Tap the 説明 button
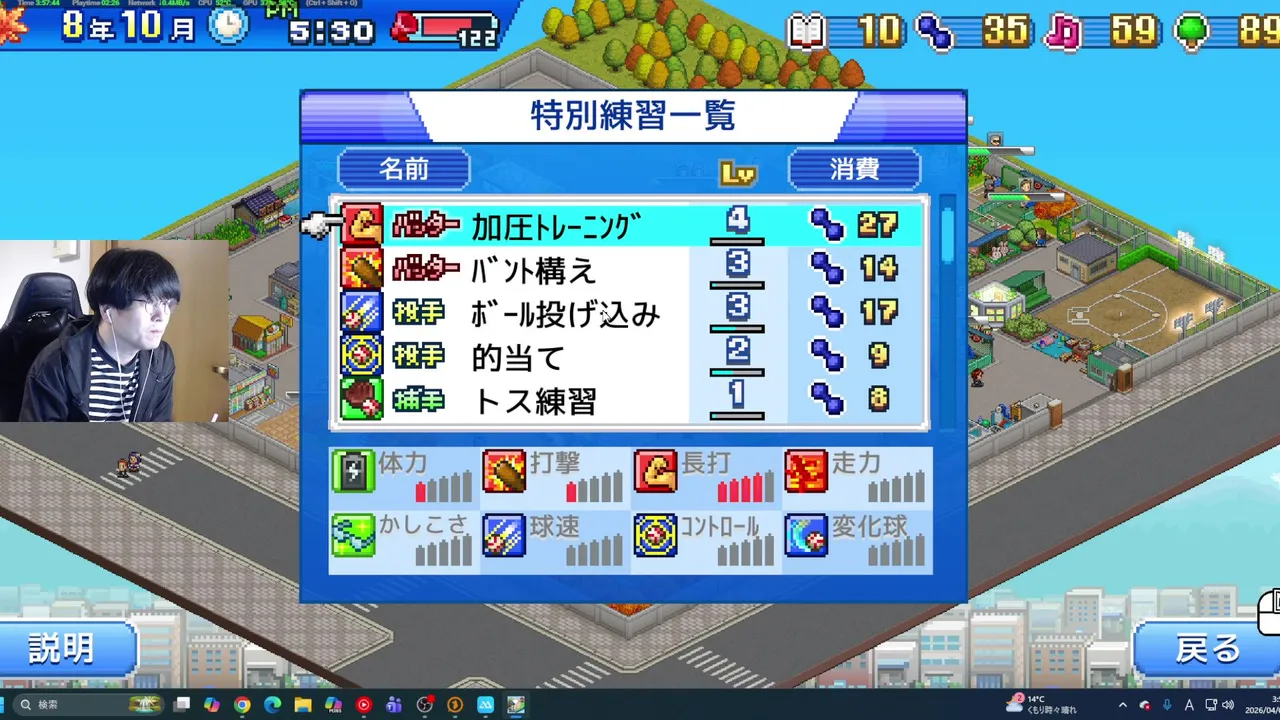1280x720 pixels. tap(63, 649)
